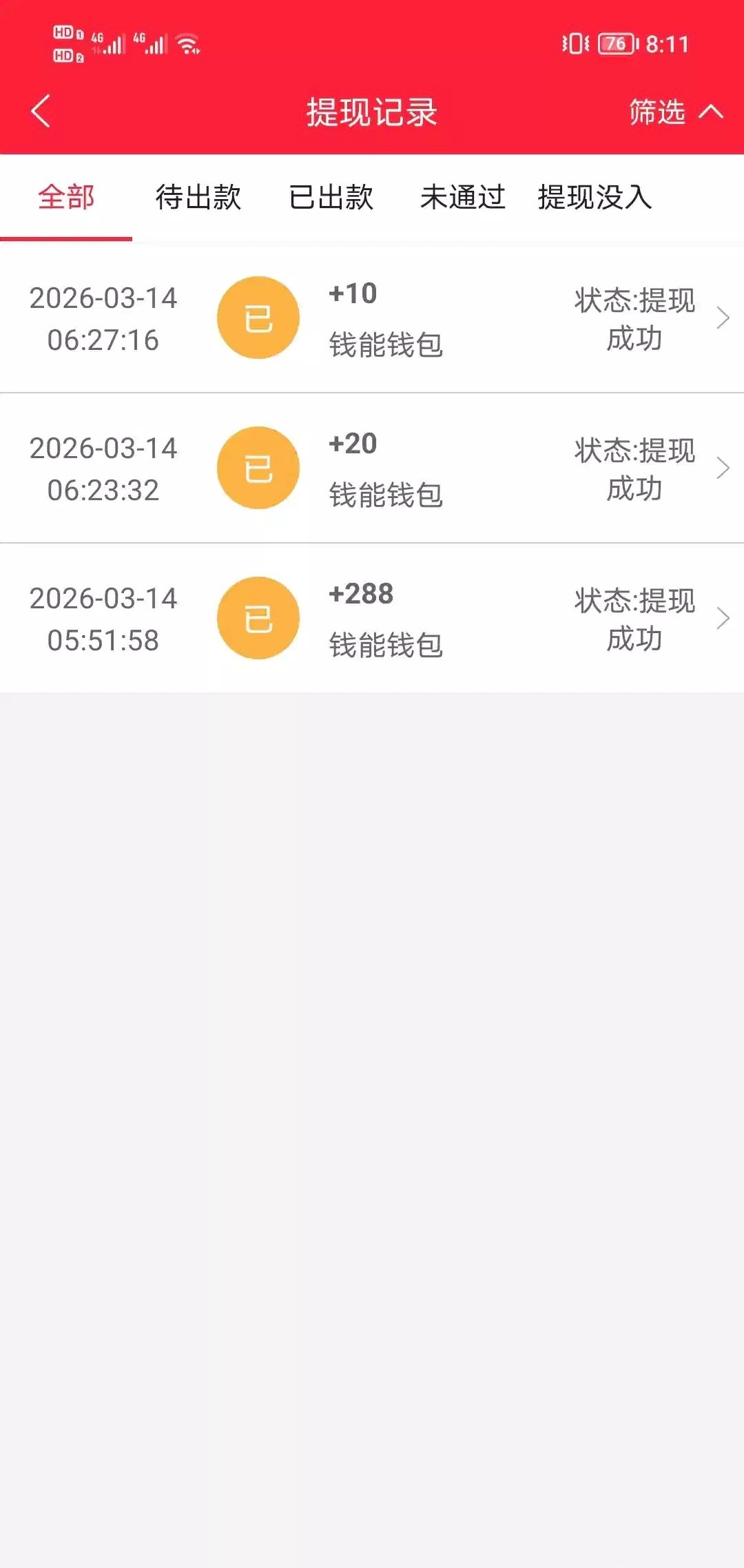744x1568 pixels.
Task: Go back from 提现记录 page
Action: click(41, 112)
